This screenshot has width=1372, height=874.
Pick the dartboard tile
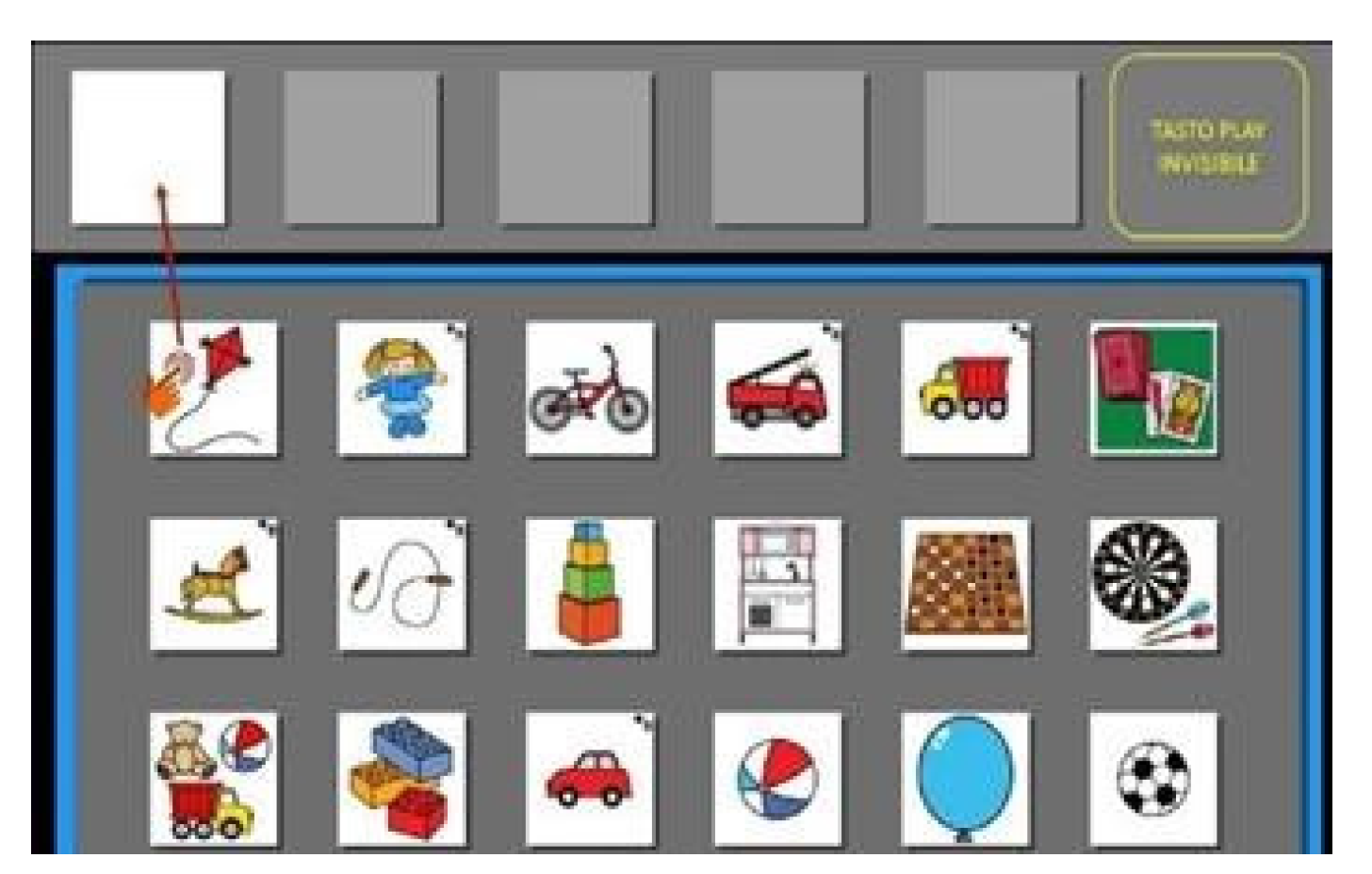1153,584
